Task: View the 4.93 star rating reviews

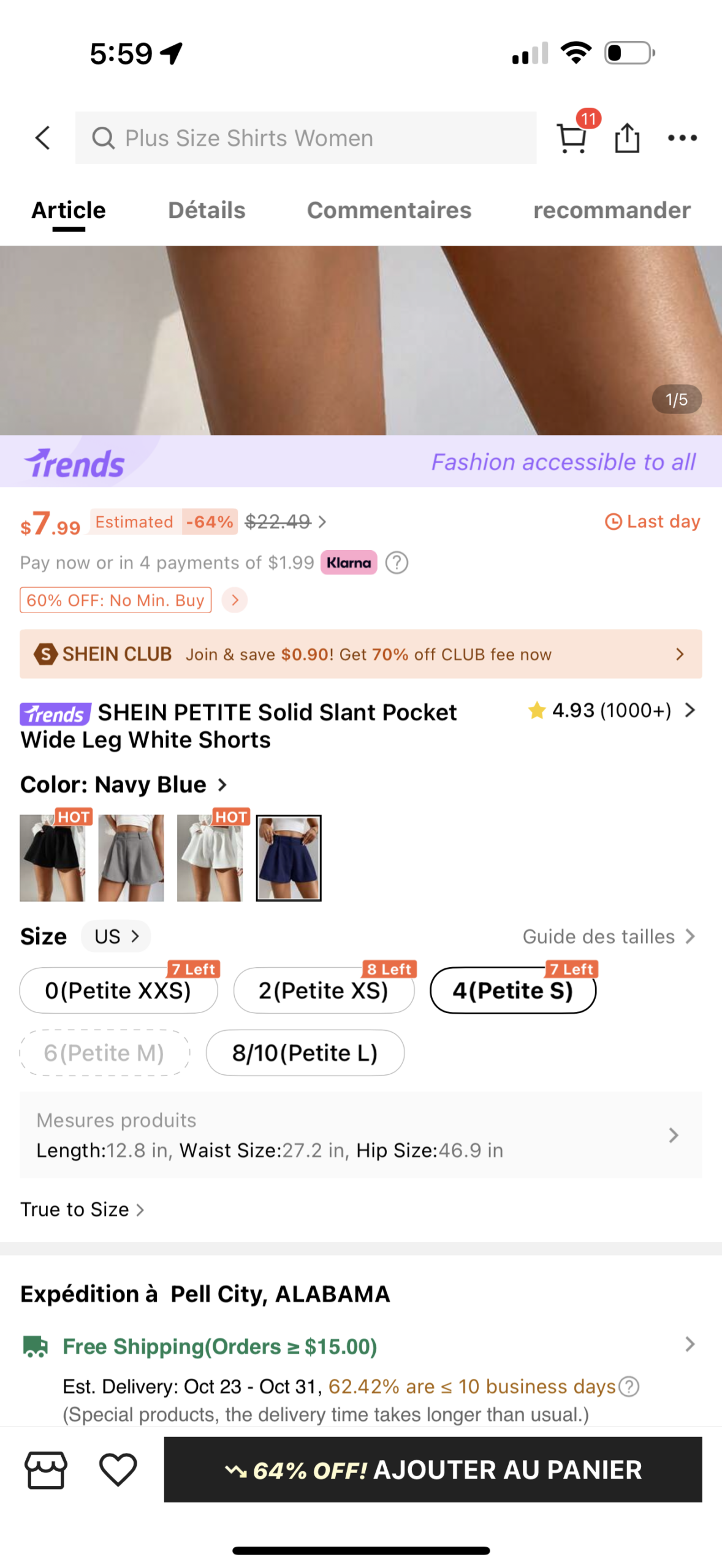Action: tap(612, 710)
